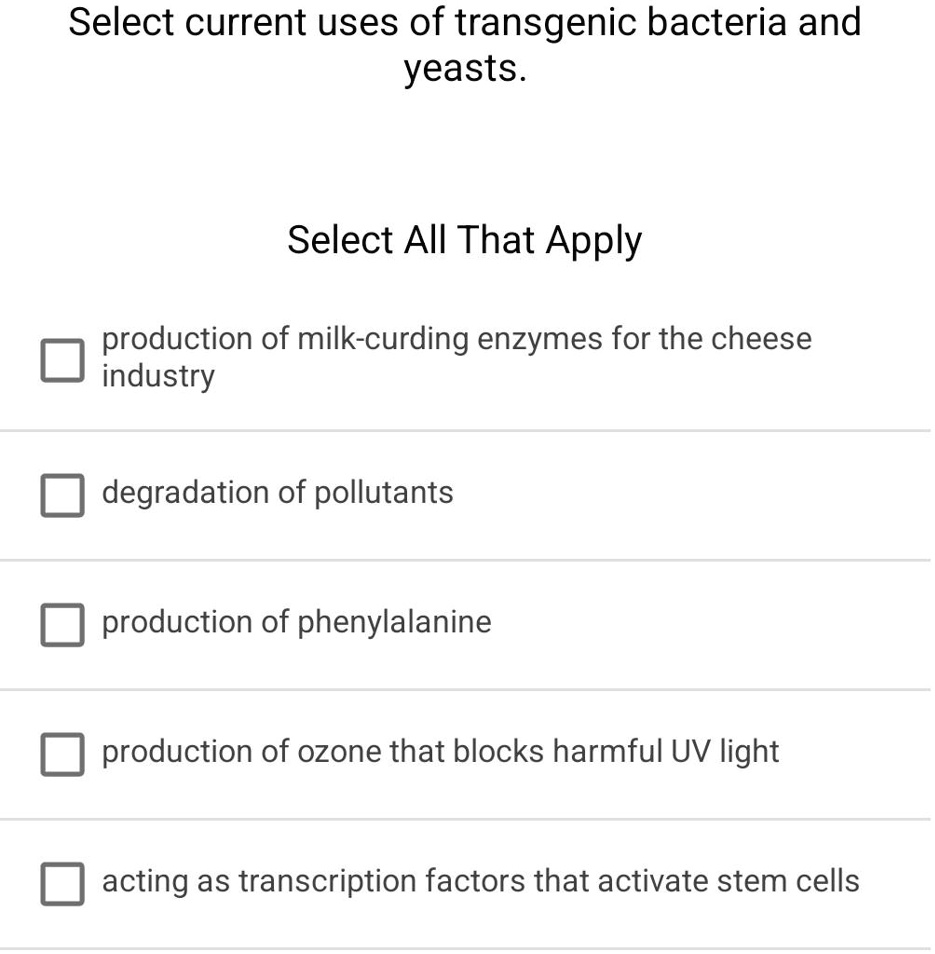Select the stem cells answer text
Viewport: 935px width, 954px height.
pos(480,882)
